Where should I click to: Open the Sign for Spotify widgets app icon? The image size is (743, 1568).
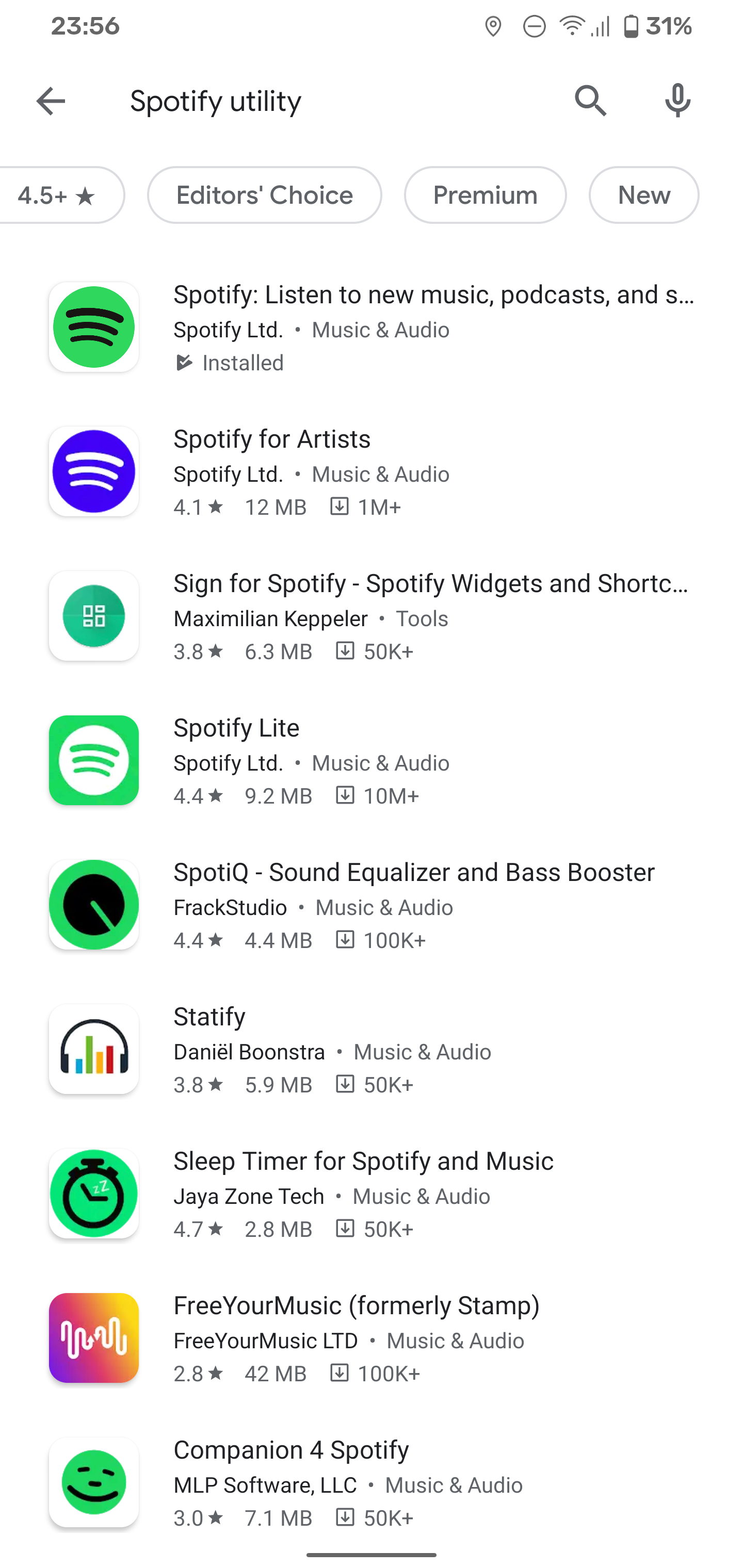[93, 616]
